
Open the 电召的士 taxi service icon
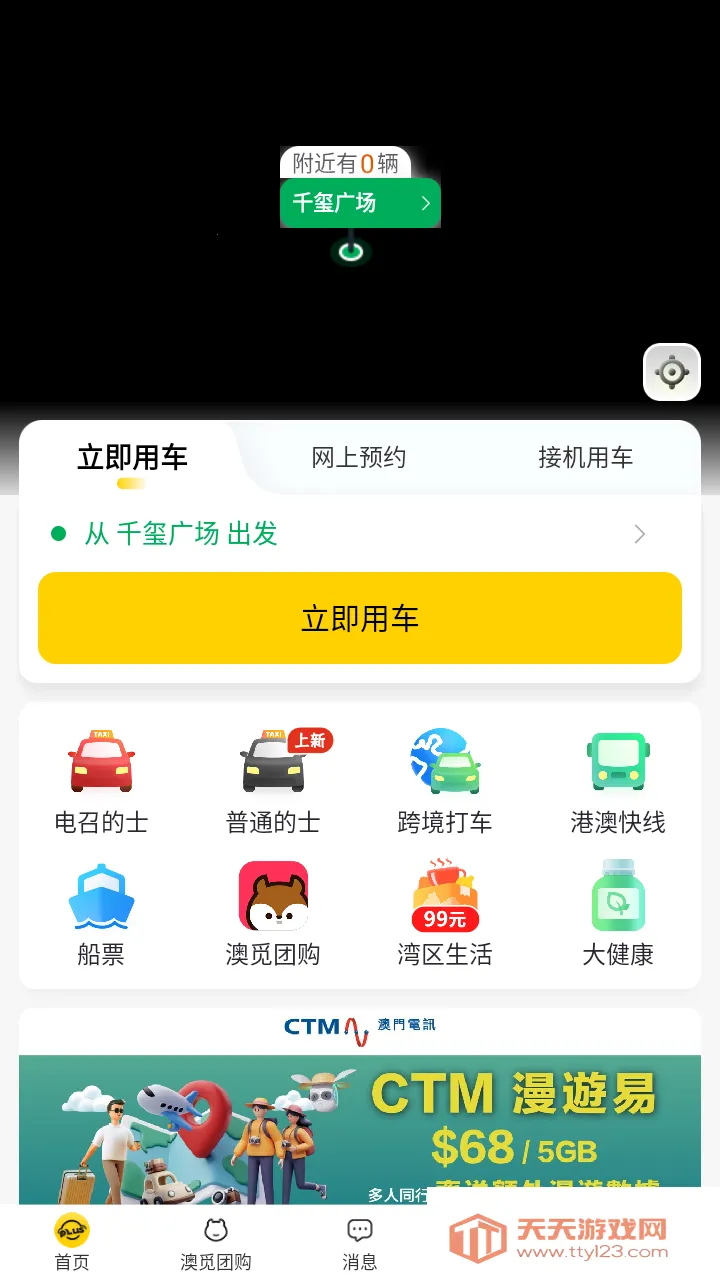coord(100,780)
